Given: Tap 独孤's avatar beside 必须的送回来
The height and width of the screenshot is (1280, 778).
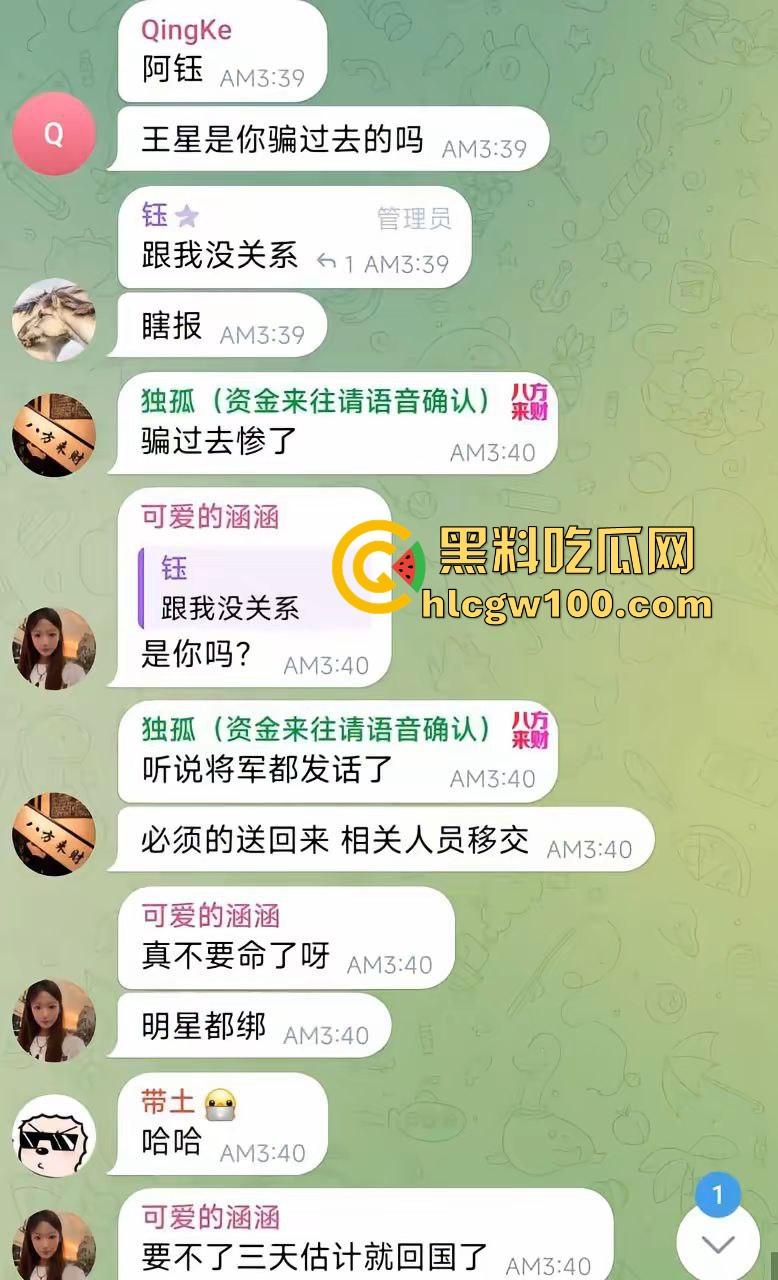Looking at the screenshot, I should (54, 834).
